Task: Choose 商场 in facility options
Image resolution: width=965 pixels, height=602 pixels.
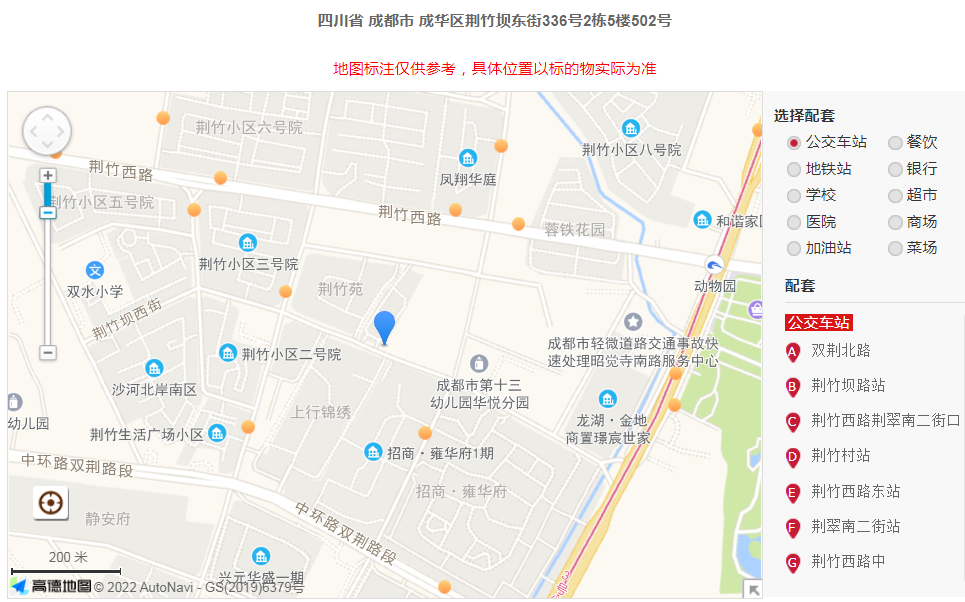Action: 895,222
